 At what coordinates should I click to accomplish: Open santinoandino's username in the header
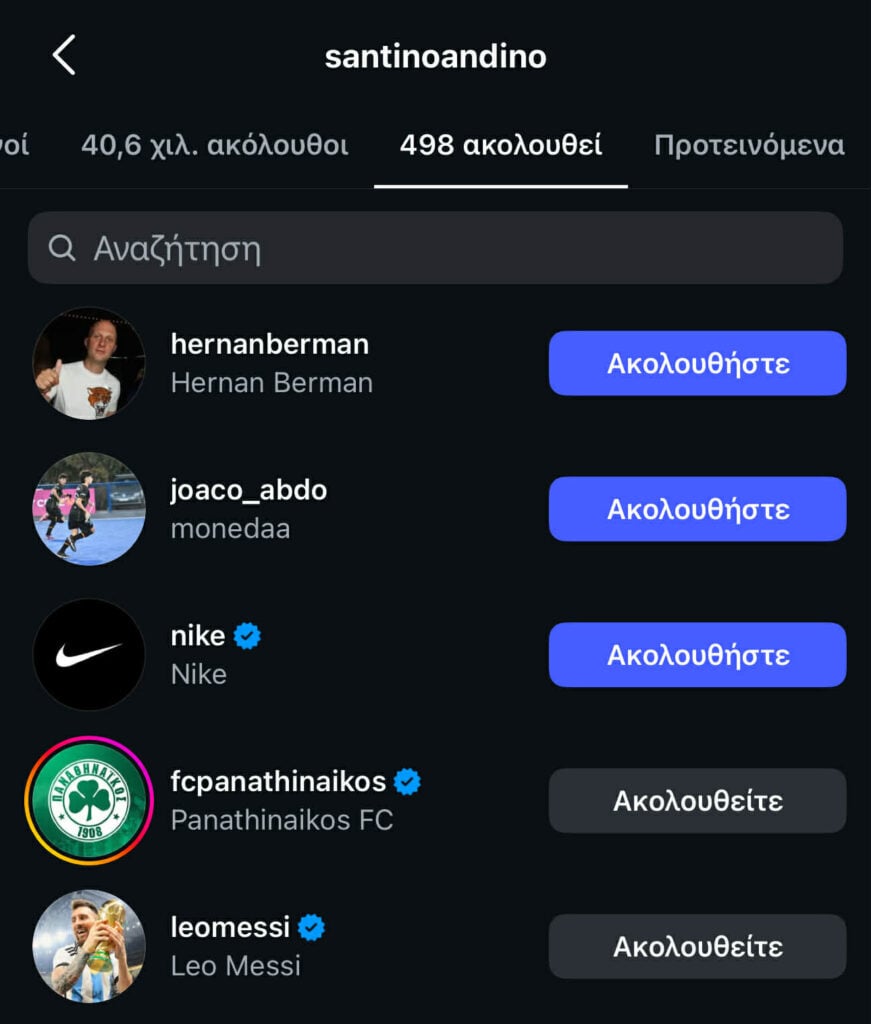435,56
